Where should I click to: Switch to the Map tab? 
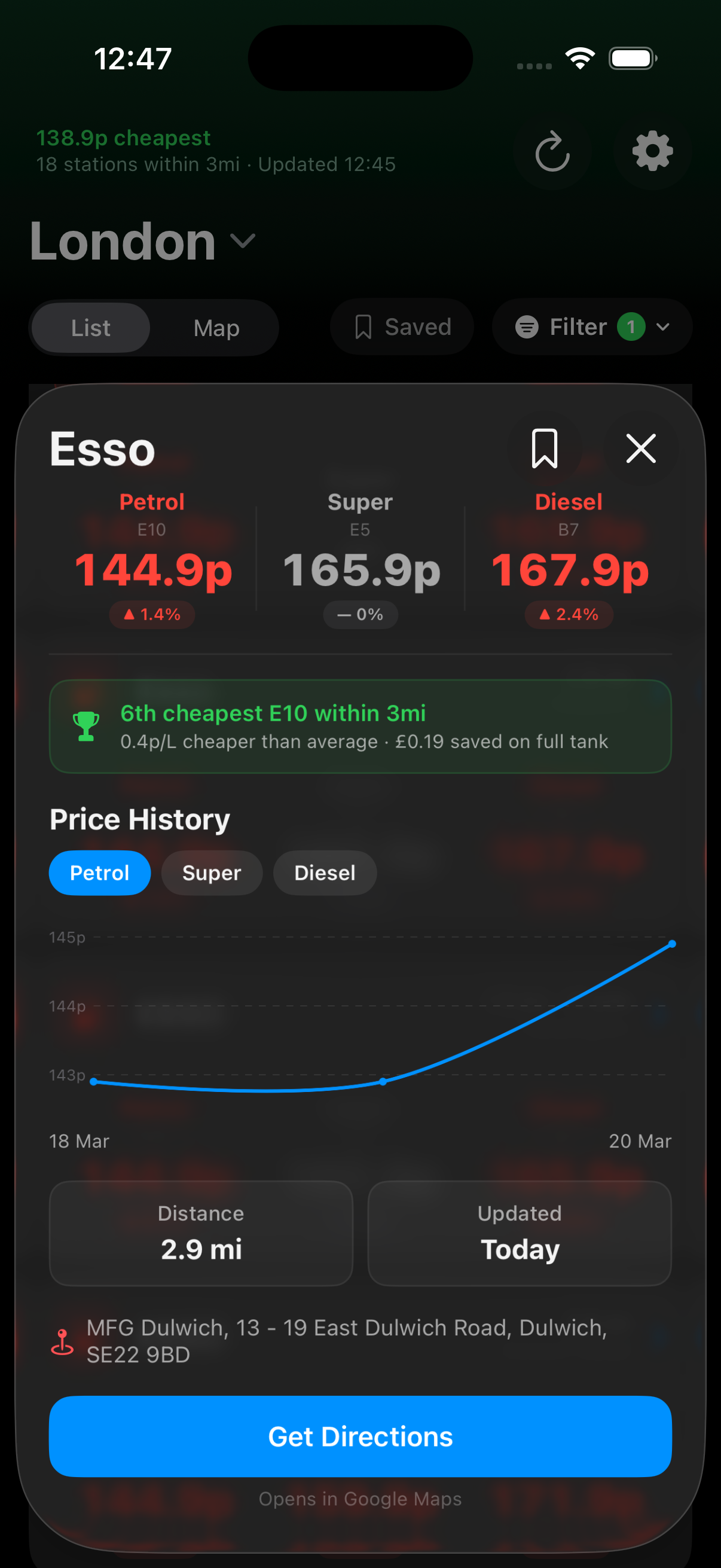tap(216, 328)
